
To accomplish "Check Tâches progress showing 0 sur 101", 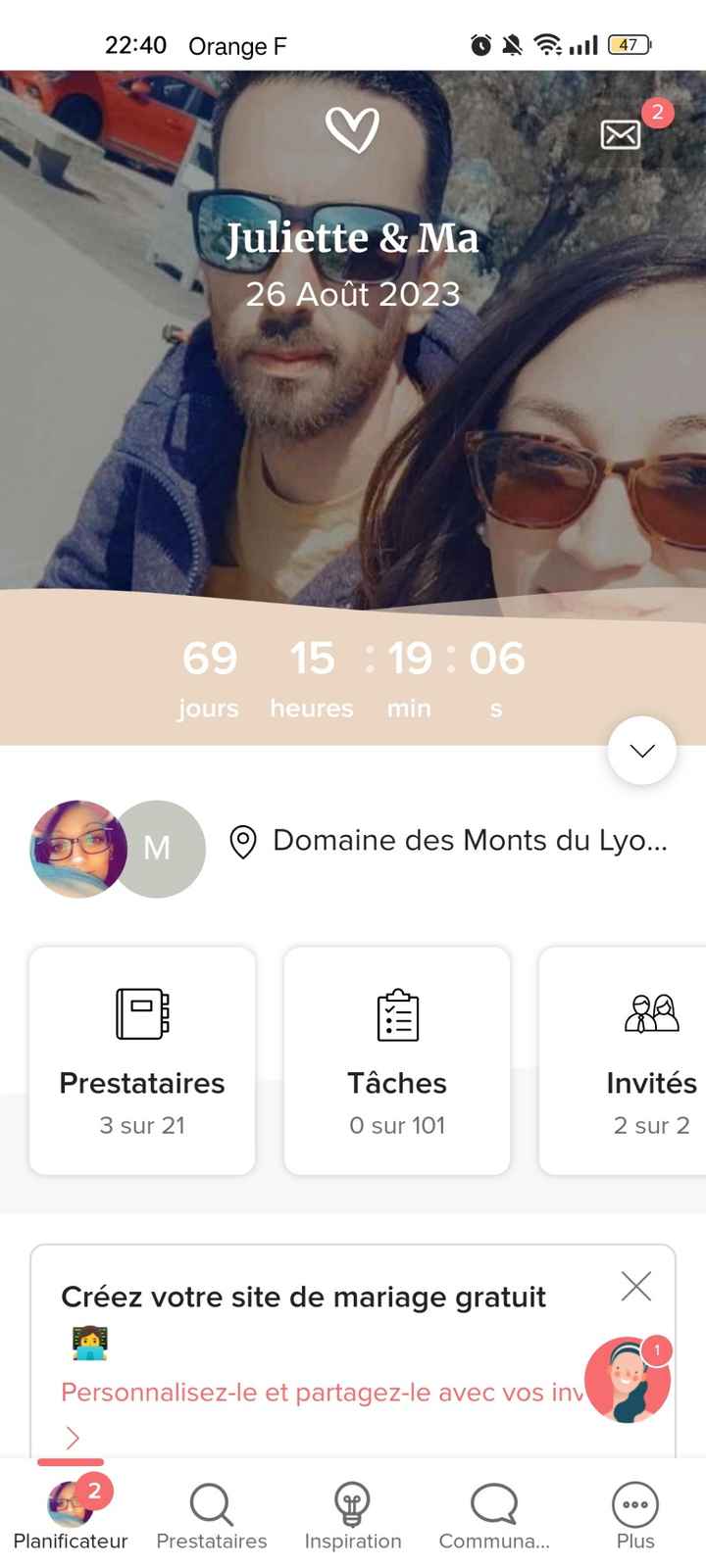I will pyautogui.click(x=396, y=1125).
